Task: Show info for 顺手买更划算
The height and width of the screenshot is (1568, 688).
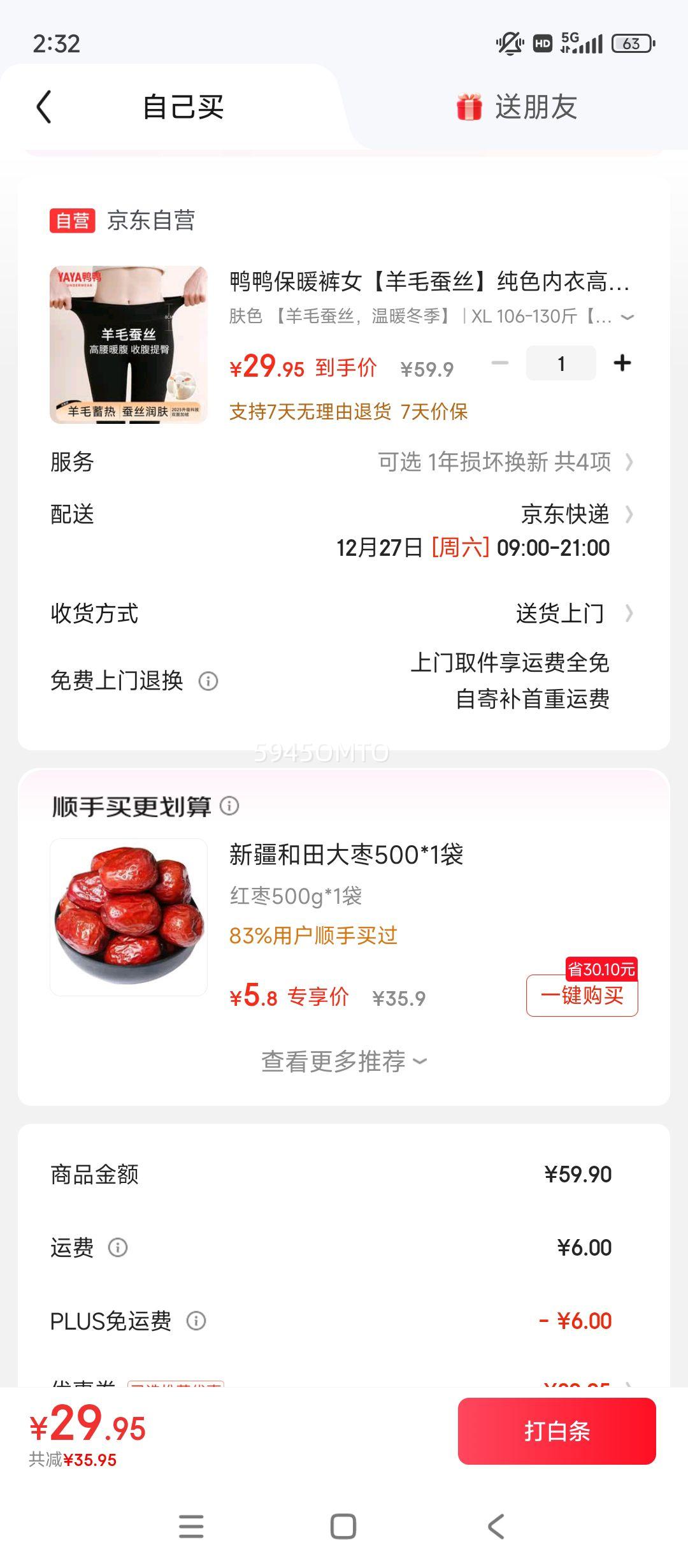Action: (x=229, y=806)
